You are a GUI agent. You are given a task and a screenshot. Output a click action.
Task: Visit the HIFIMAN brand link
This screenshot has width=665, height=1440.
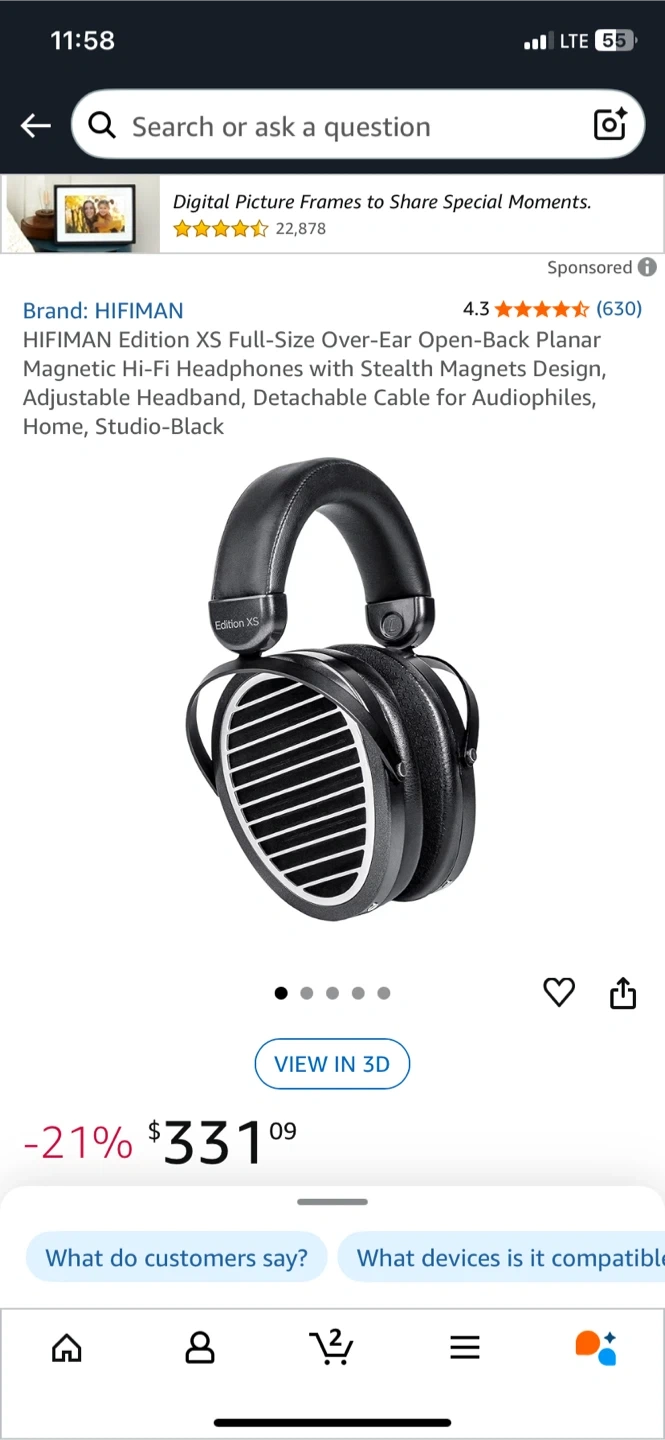(x=103, y=310)
